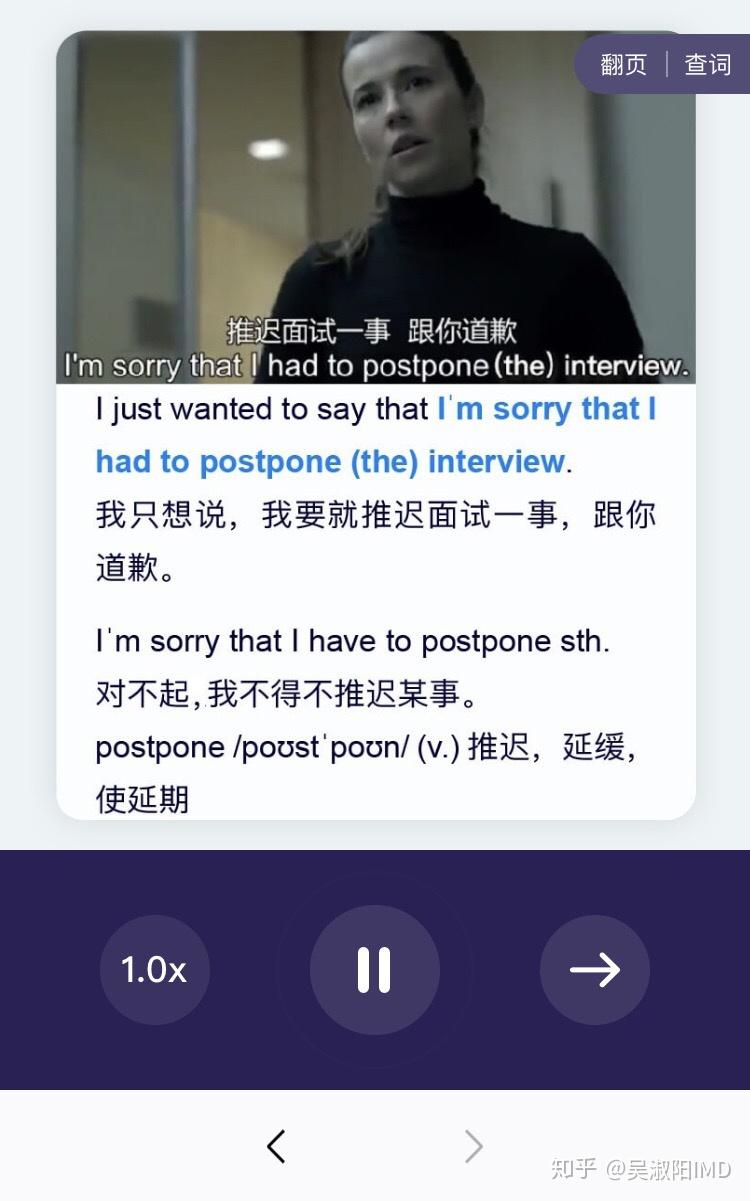Skip to the next sentence arrow
The image size is (750, 1201).
coord(595,970)
